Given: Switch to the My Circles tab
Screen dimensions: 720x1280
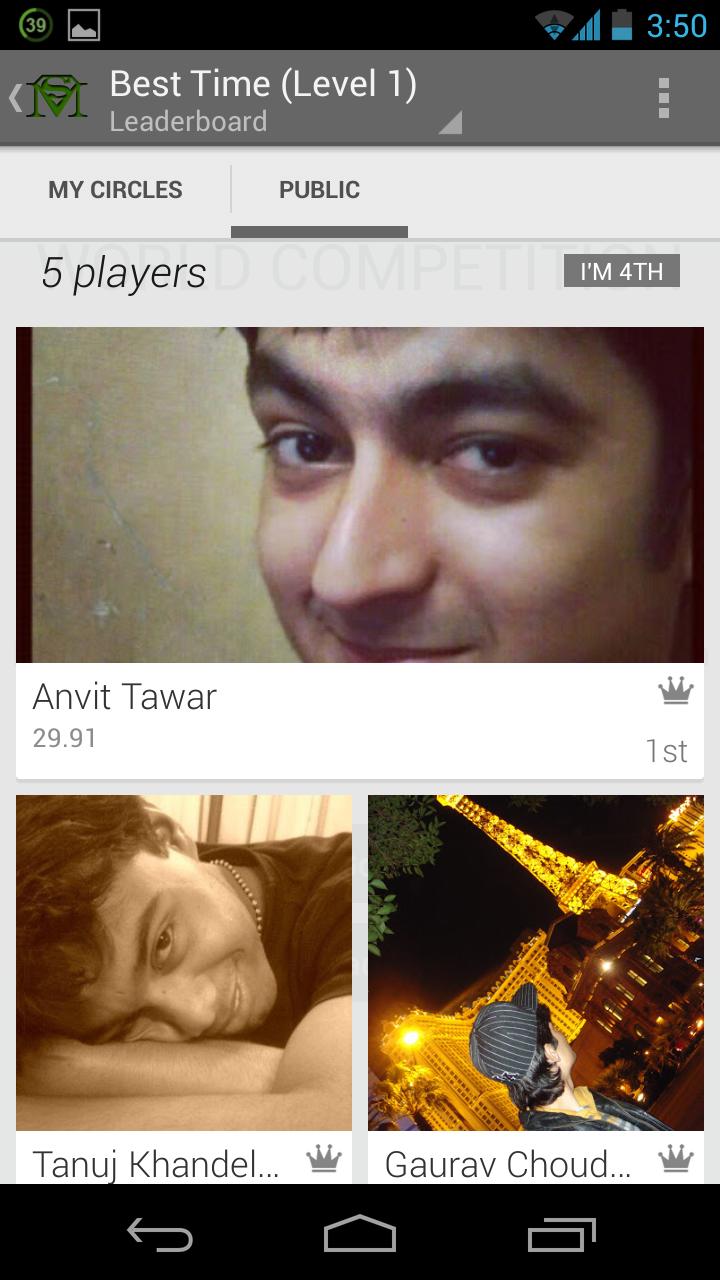Looking at the screenshot, I should (x=115, y=190).
